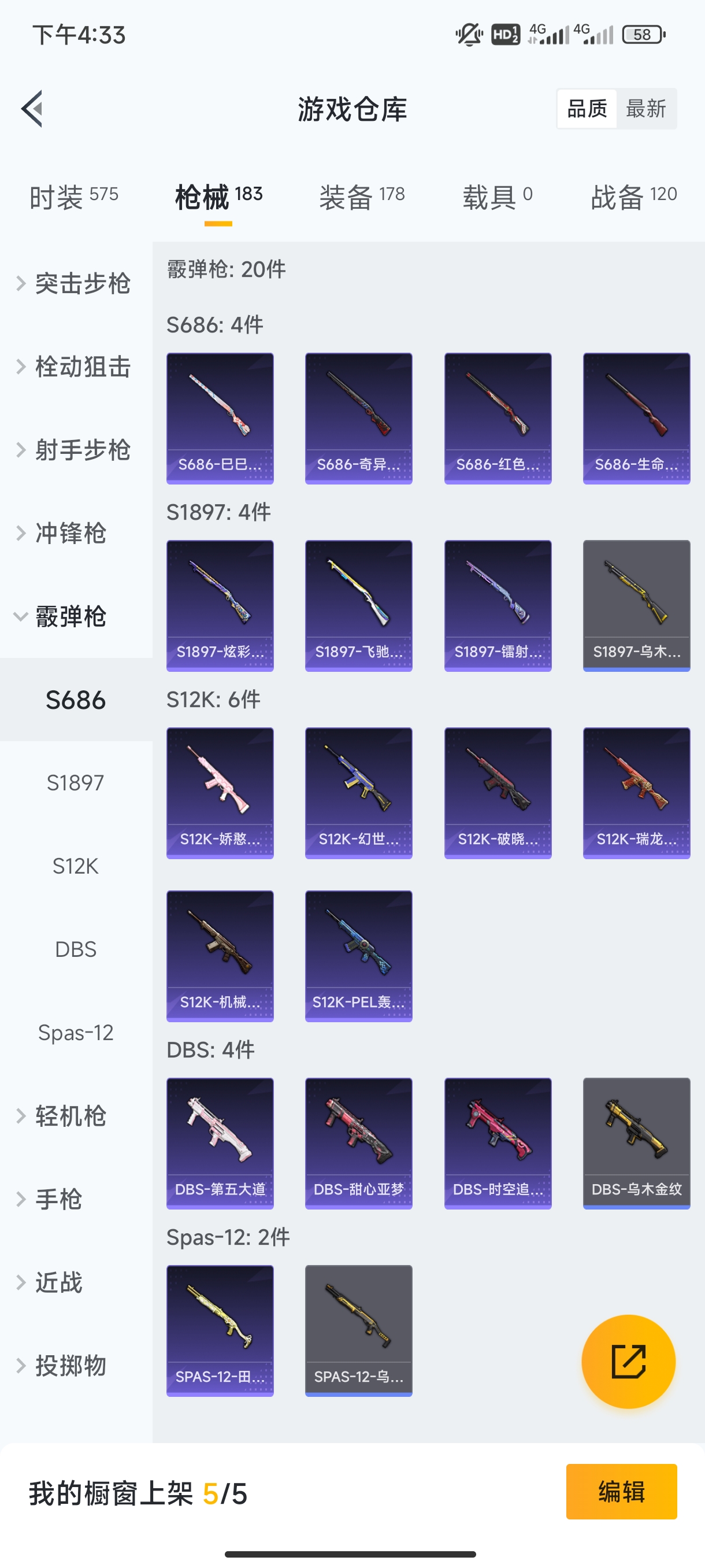705x1568 pixels.
Task: Open the 载具 tab
Action: 497,197
